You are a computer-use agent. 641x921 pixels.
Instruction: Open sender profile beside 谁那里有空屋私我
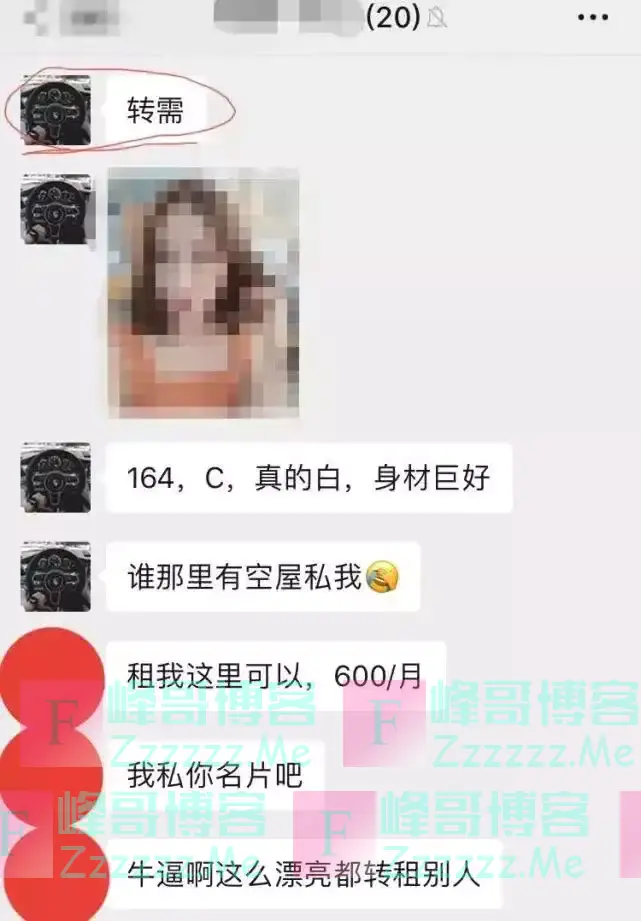point(56,576)
